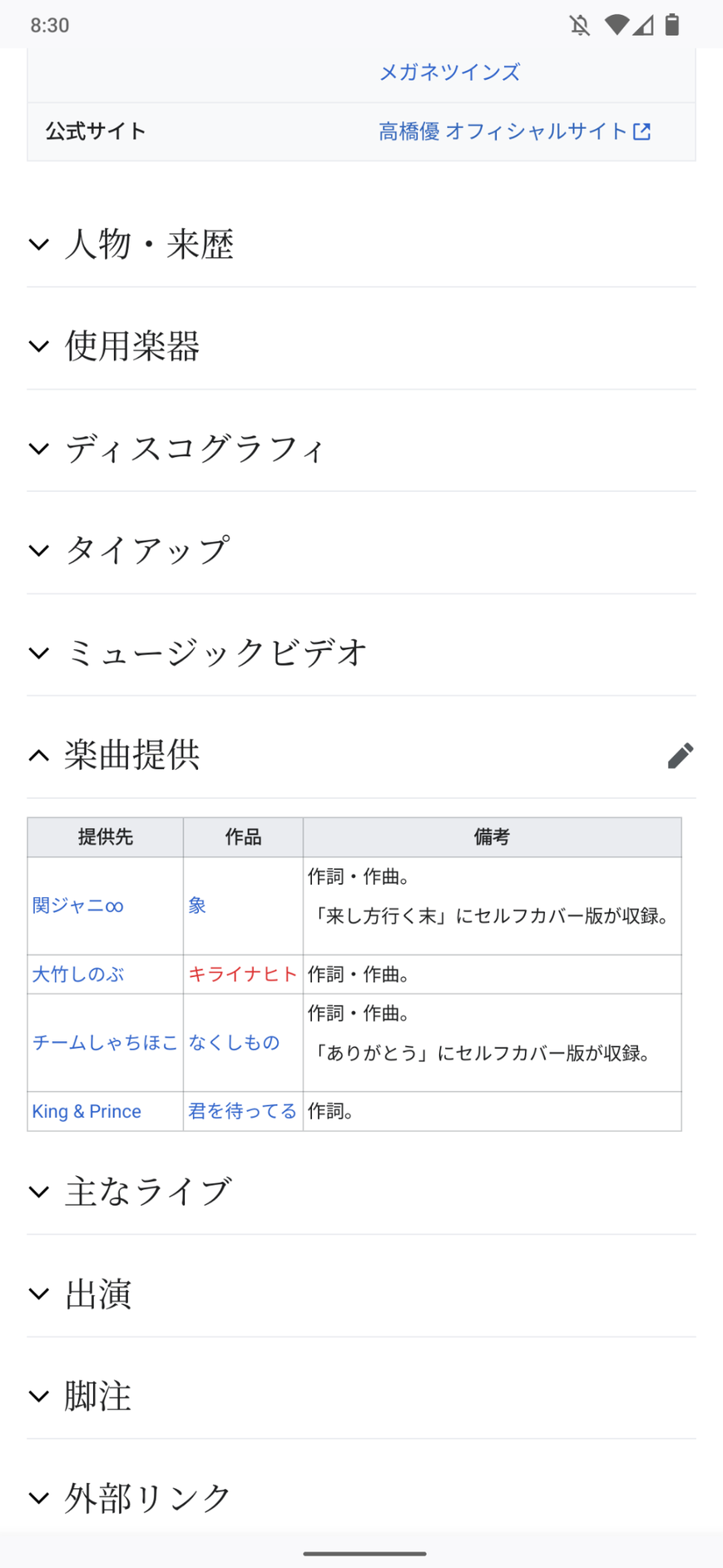Viewport: 723px width, 1568px height.
Task: Open the なくしもの link
Action: [x=234, y=1043]
